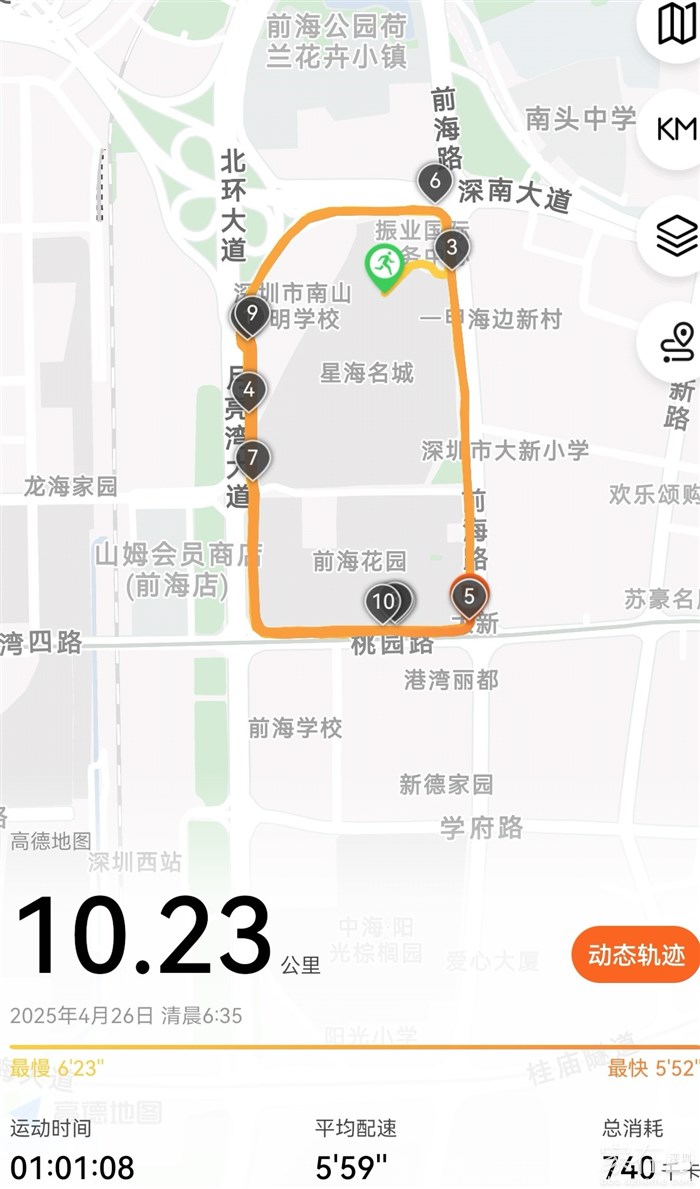
Task: Open the map layers option
Action: click(x=675, y=236)
